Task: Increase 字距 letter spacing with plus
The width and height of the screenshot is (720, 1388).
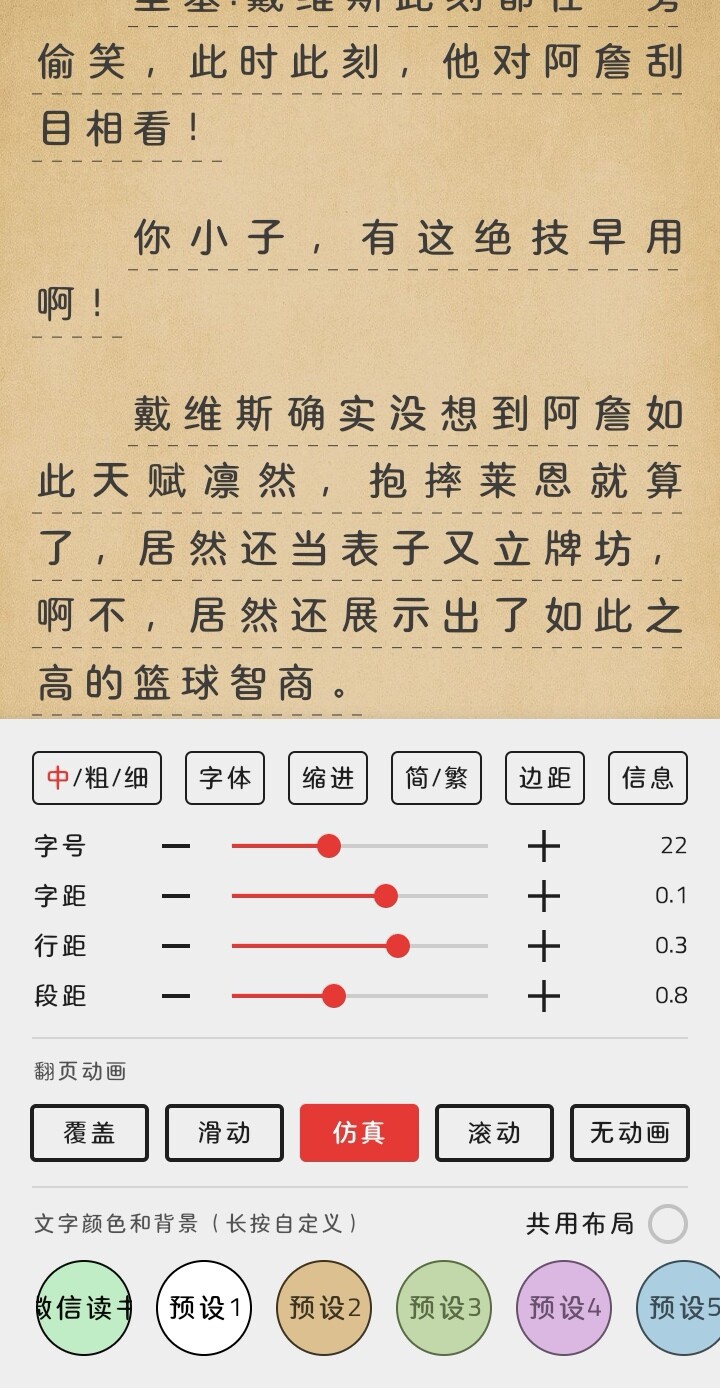Action: pos(544,897)
